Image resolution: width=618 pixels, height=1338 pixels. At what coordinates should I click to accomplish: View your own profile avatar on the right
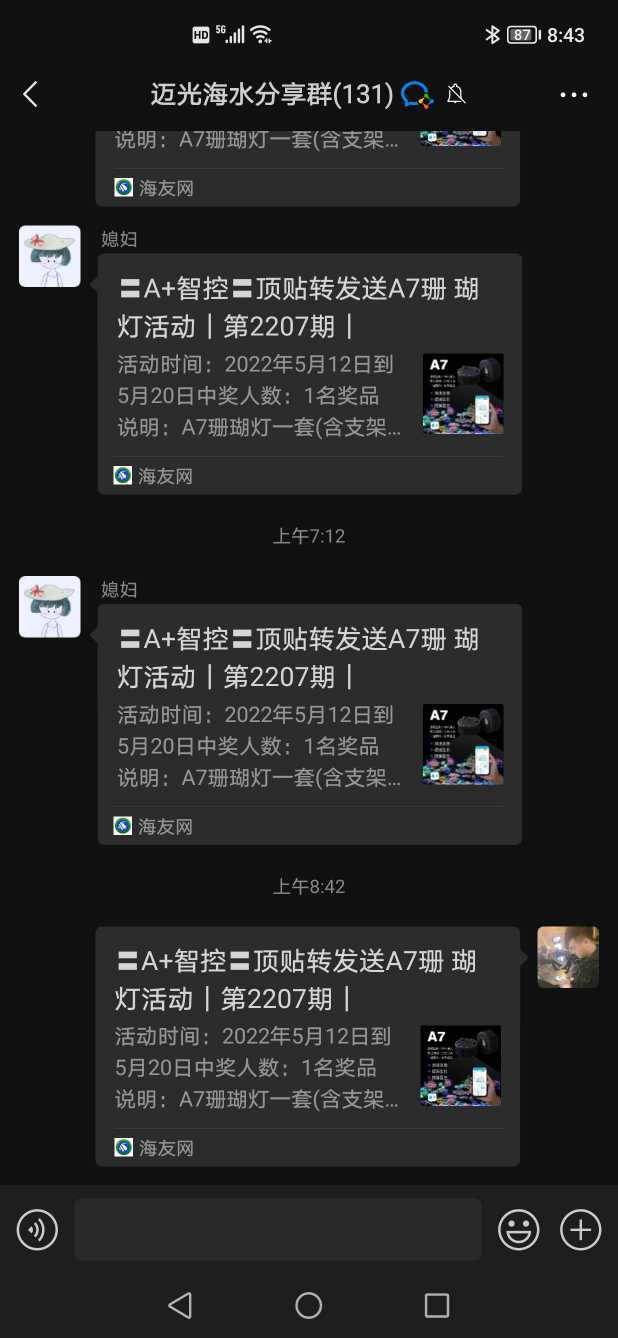568,957
